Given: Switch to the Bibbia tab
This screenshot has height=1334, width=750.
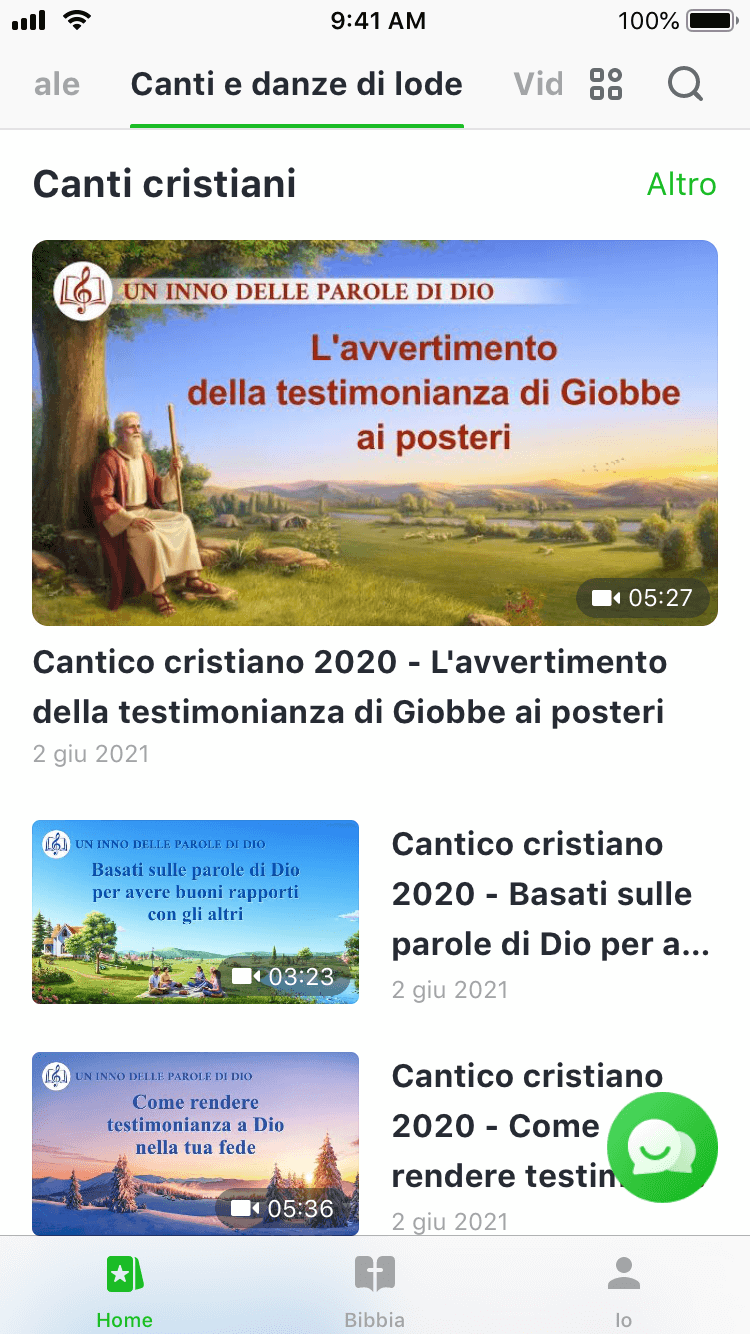Looking at the screenshot, I should click(375, 1291).
